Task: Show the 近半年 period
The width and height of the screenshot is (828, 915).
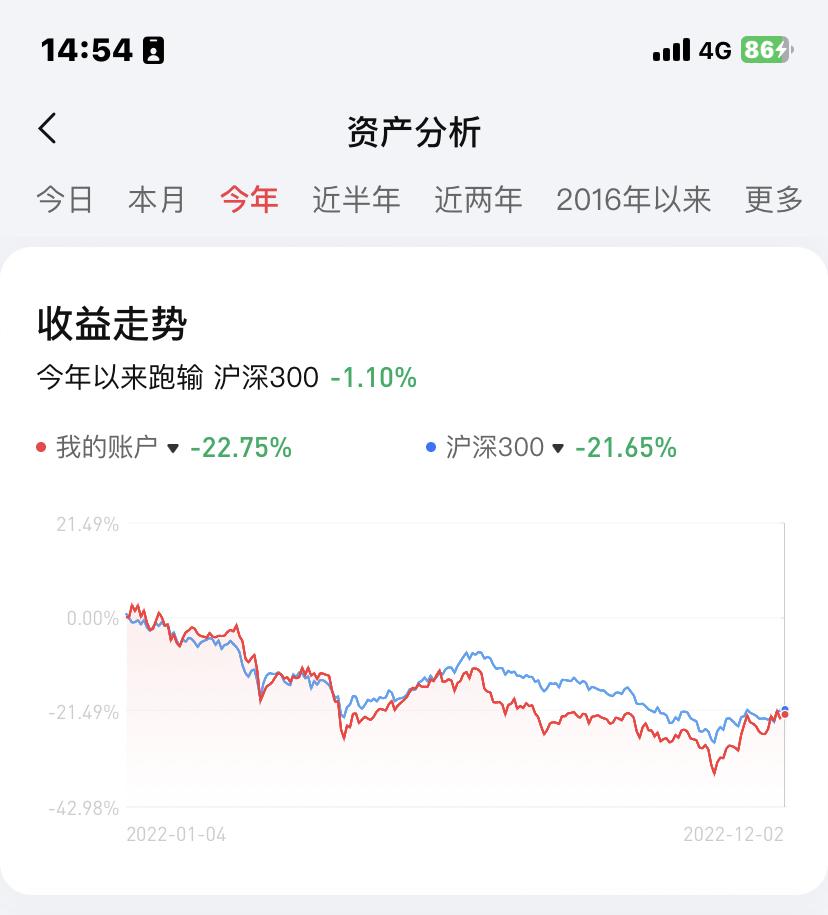Action: (x=356, y=200)
